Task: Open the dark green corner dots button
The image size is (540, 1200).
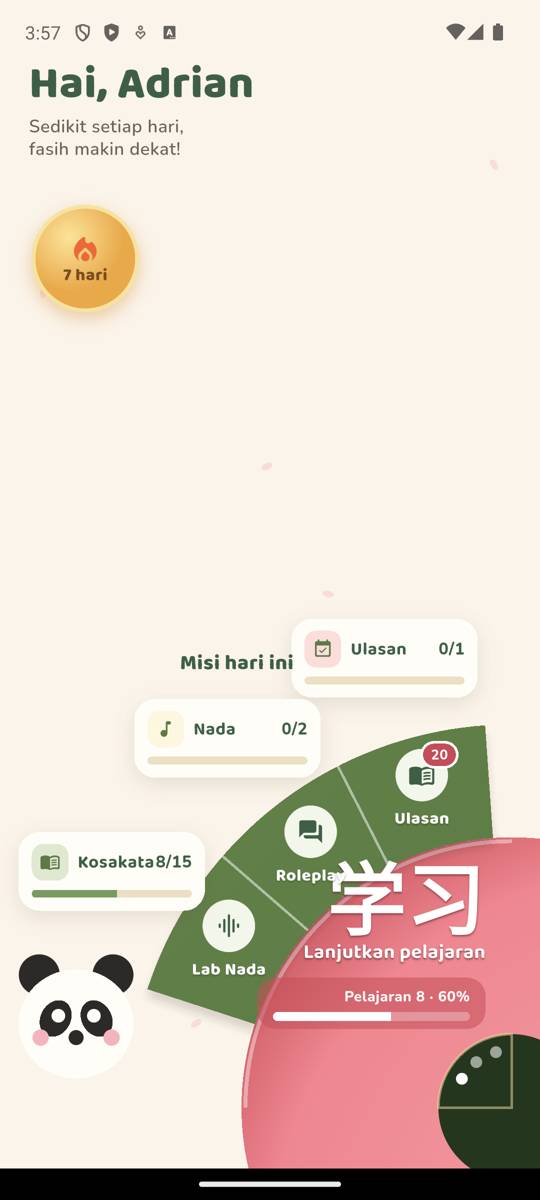Action: (490, 1100)
